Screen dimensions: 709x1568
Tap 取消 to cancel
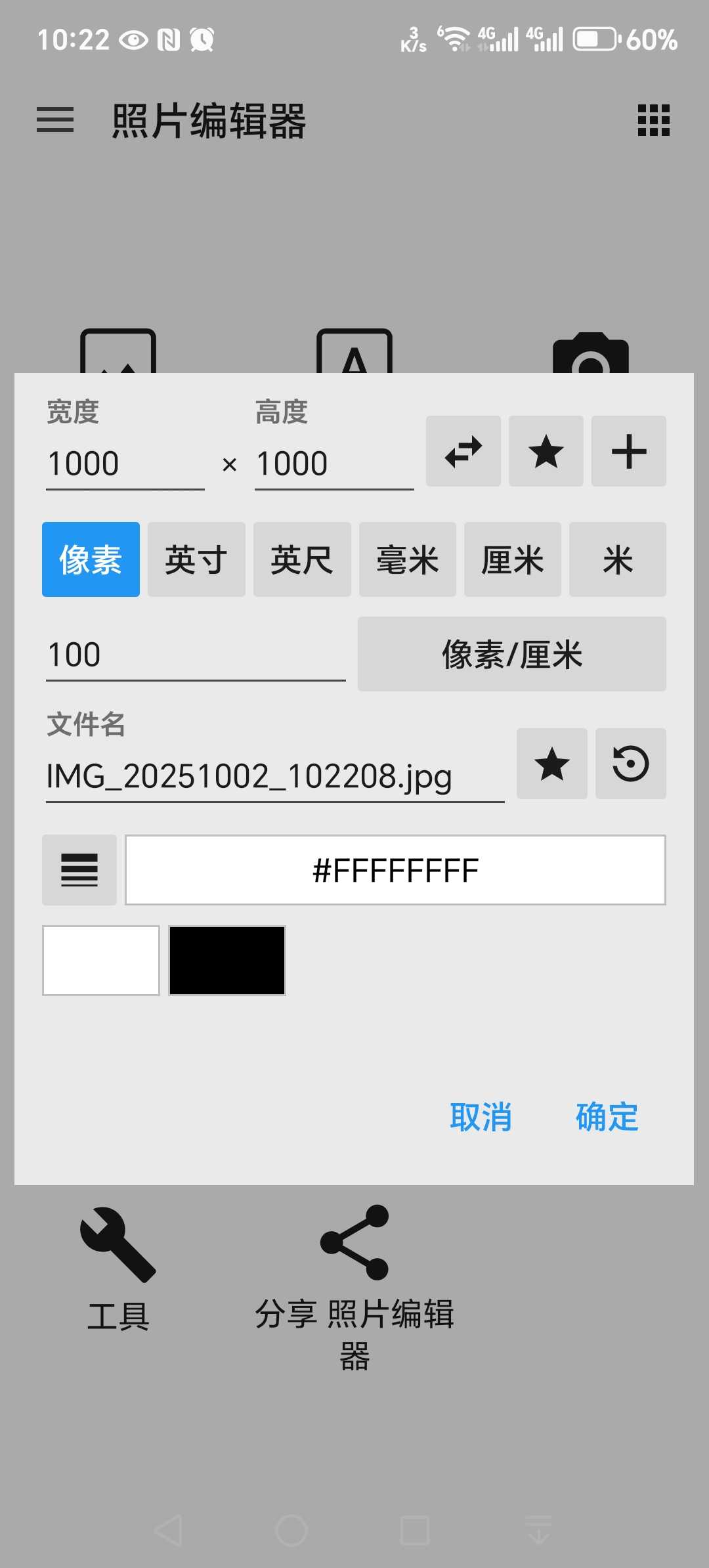(481, 1117)
